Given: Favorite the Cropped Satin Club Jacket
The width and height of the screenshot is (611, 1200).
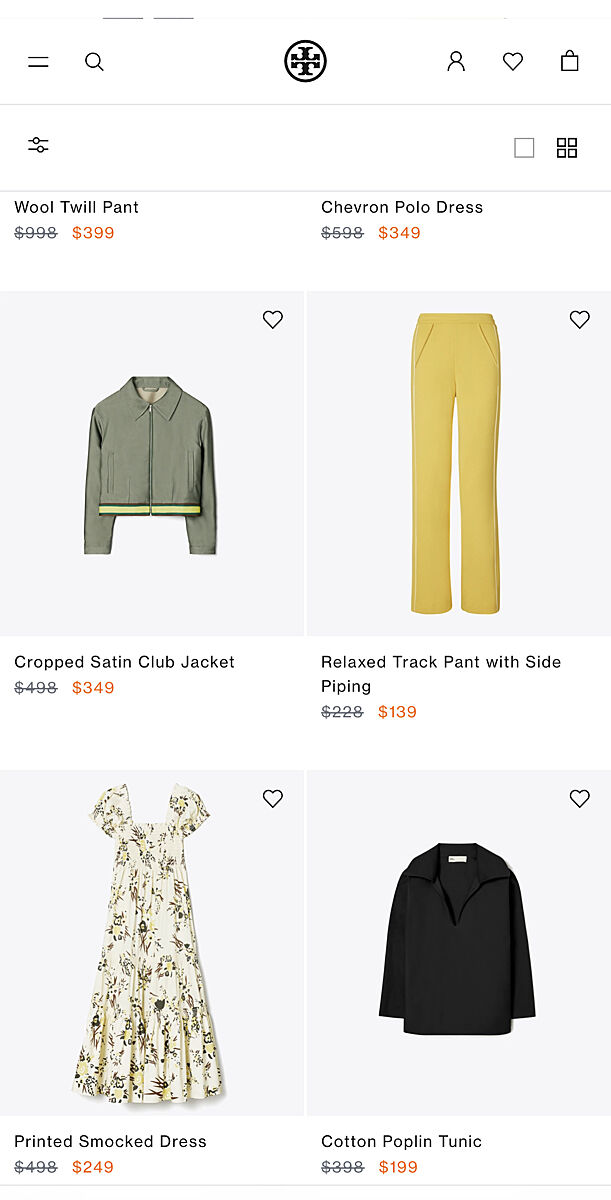Looking at the screenshot, I should (273, 319).
